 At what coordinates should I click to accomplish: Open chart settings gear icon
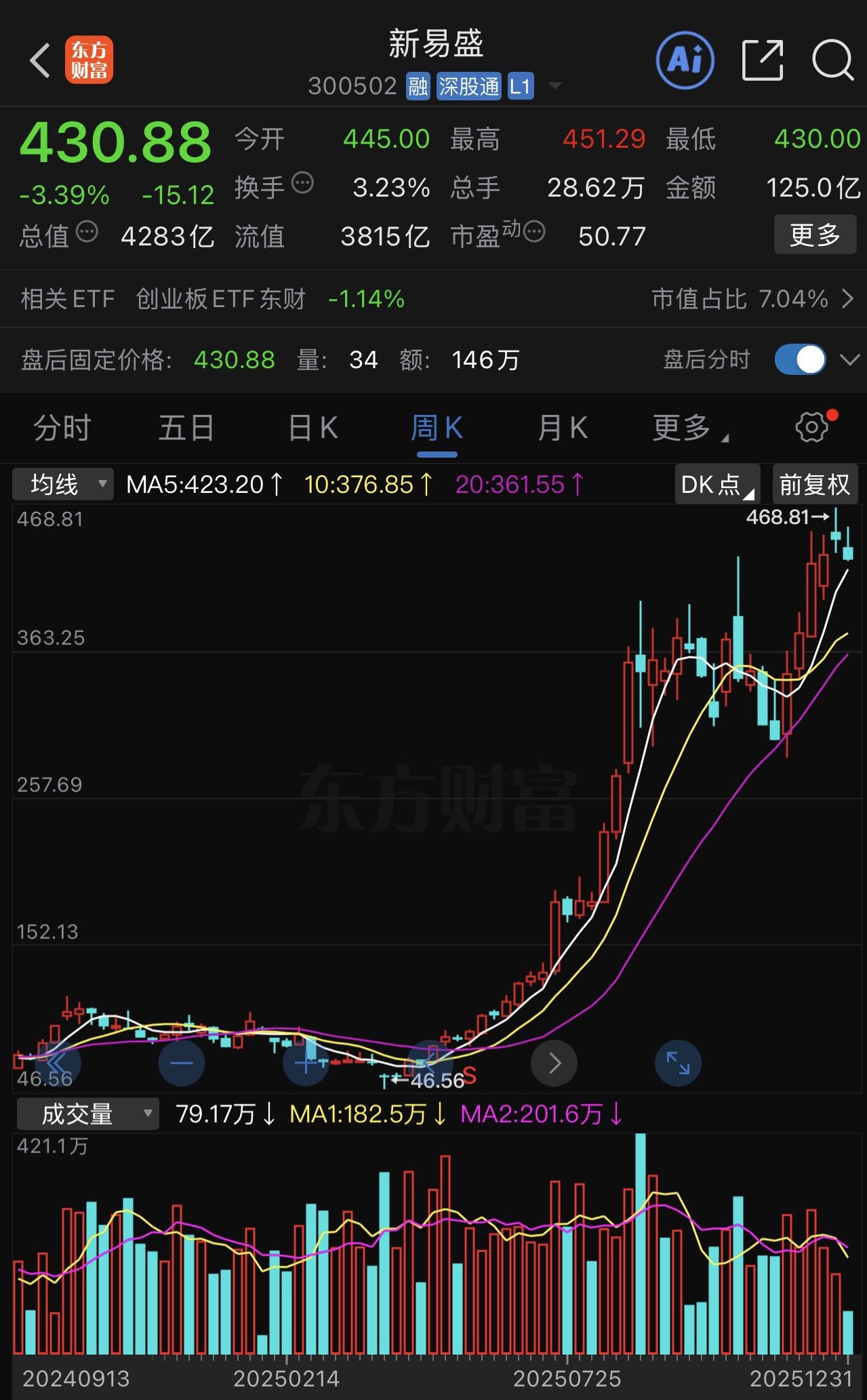point(812,427)
